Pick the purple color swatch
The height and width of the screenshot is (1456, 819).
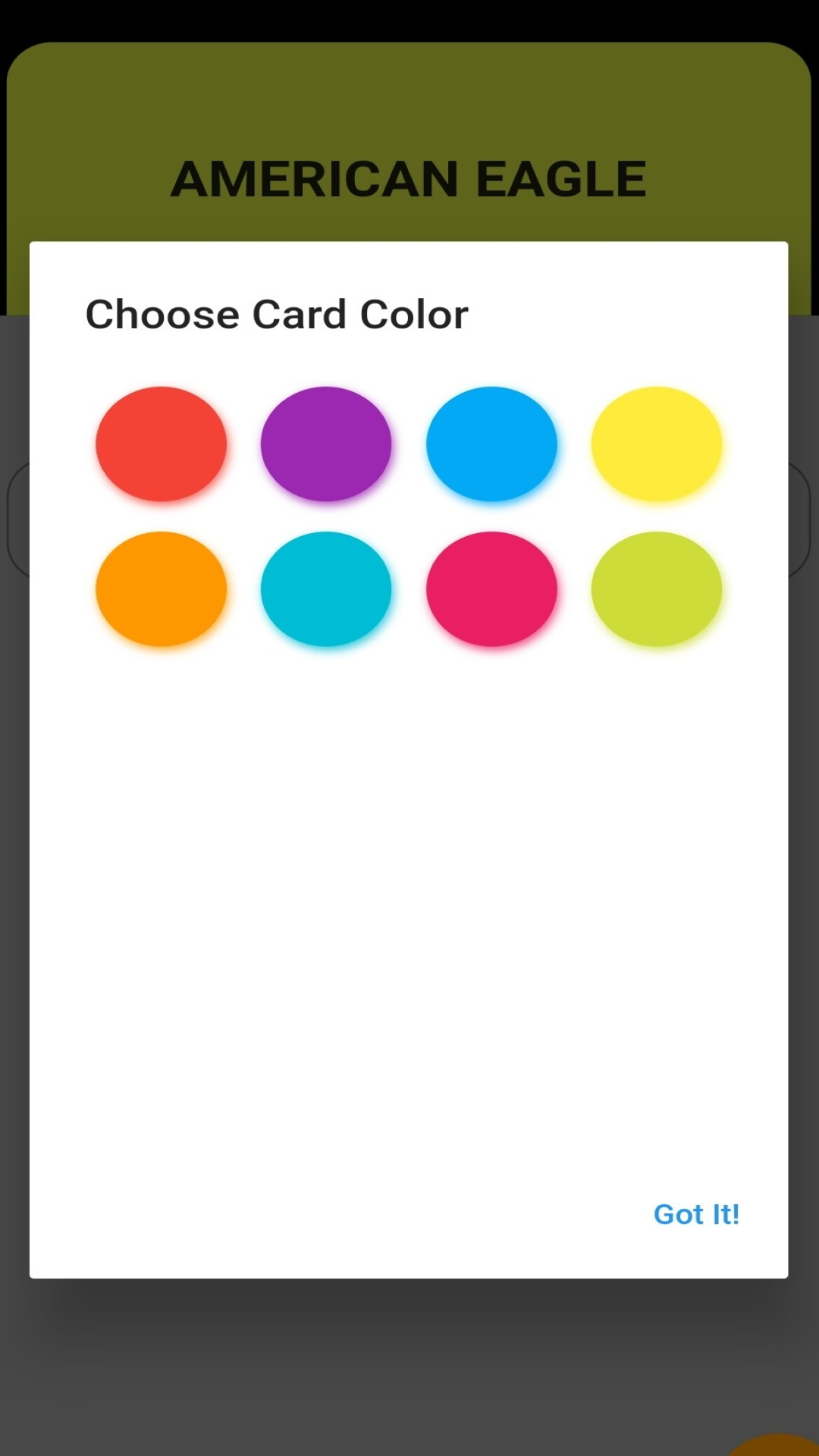pos(326,444)
